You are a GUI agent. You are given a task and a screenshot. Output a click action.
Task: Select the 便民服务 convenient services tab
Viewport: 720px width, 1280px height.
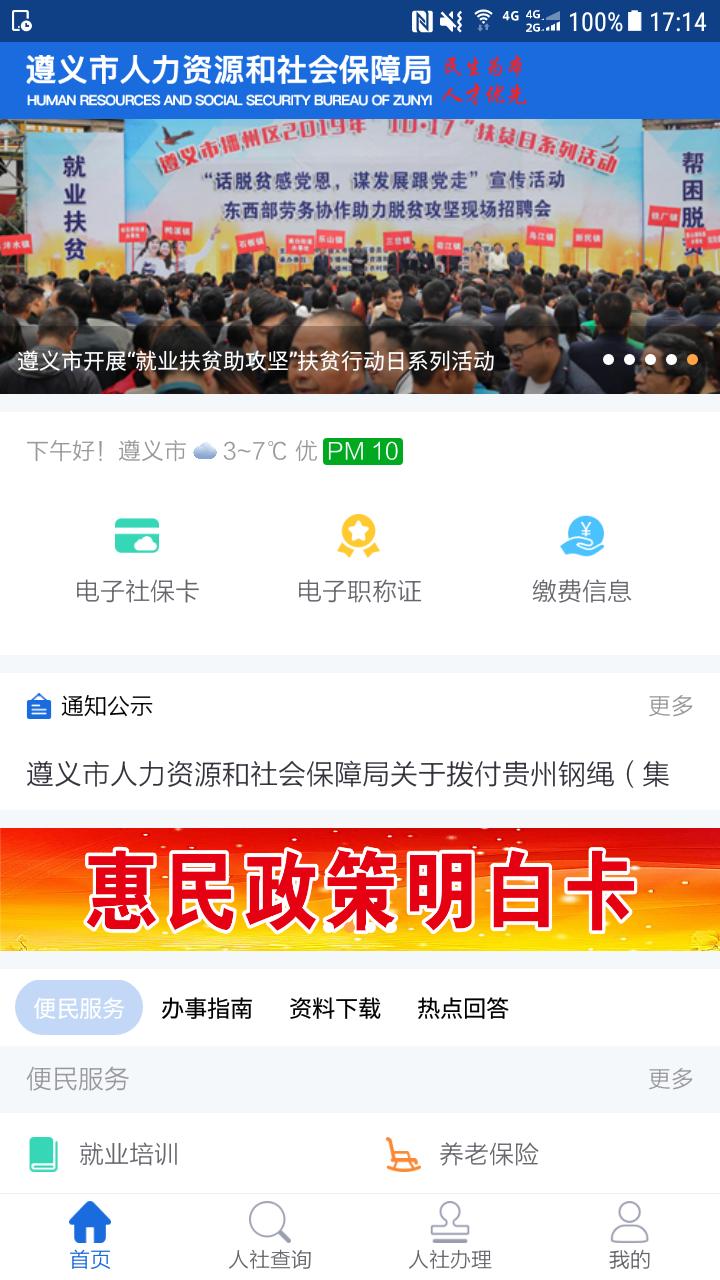pyautogui.click(x=78, y=1008)
